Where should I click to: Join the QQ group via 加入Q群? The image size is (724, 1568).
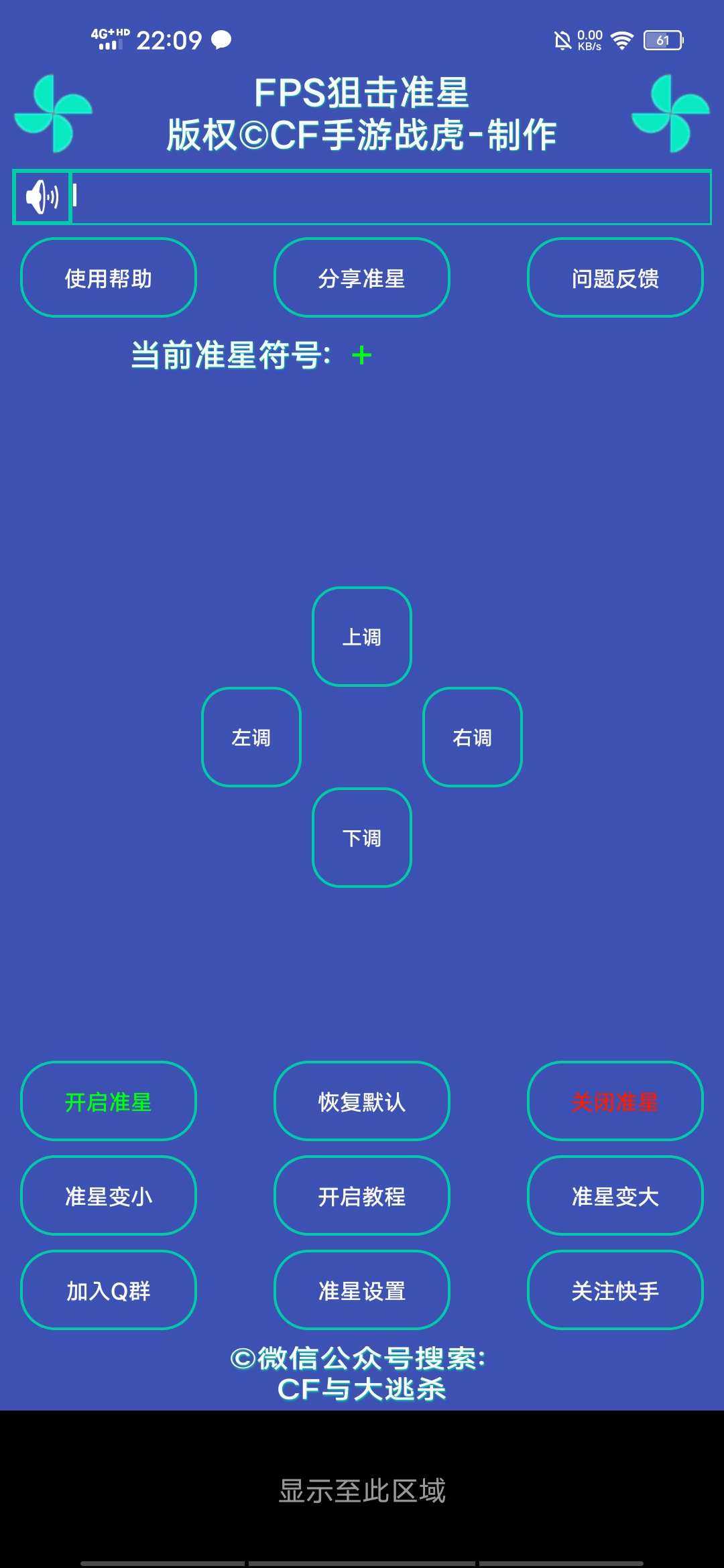109,1290
